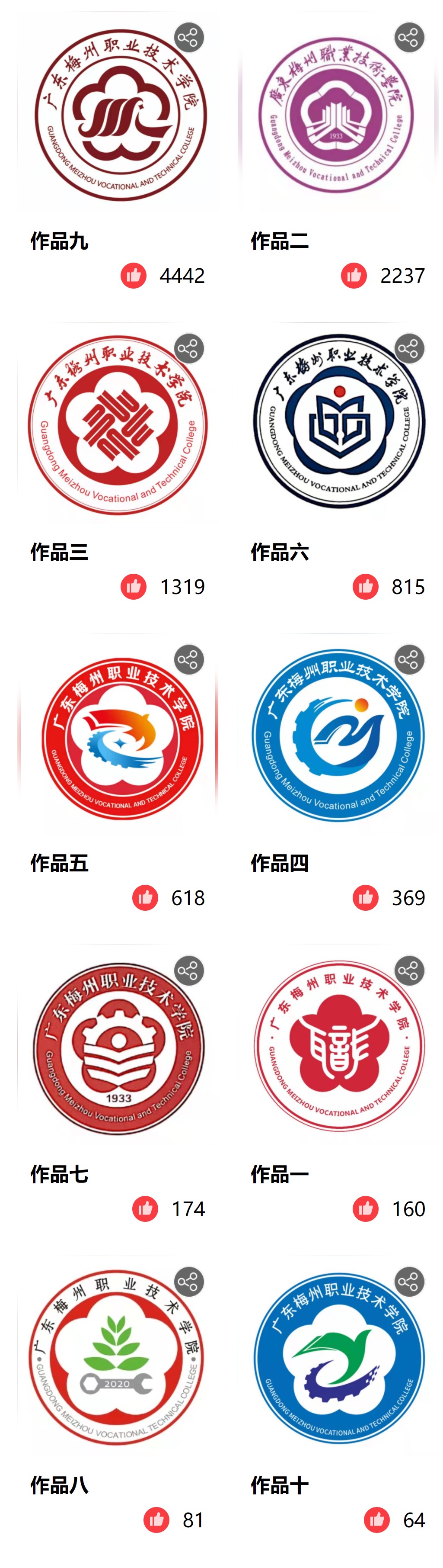Share entry 作品四
The height and width of the screenshot is (1568, 443).
point(410,660)
